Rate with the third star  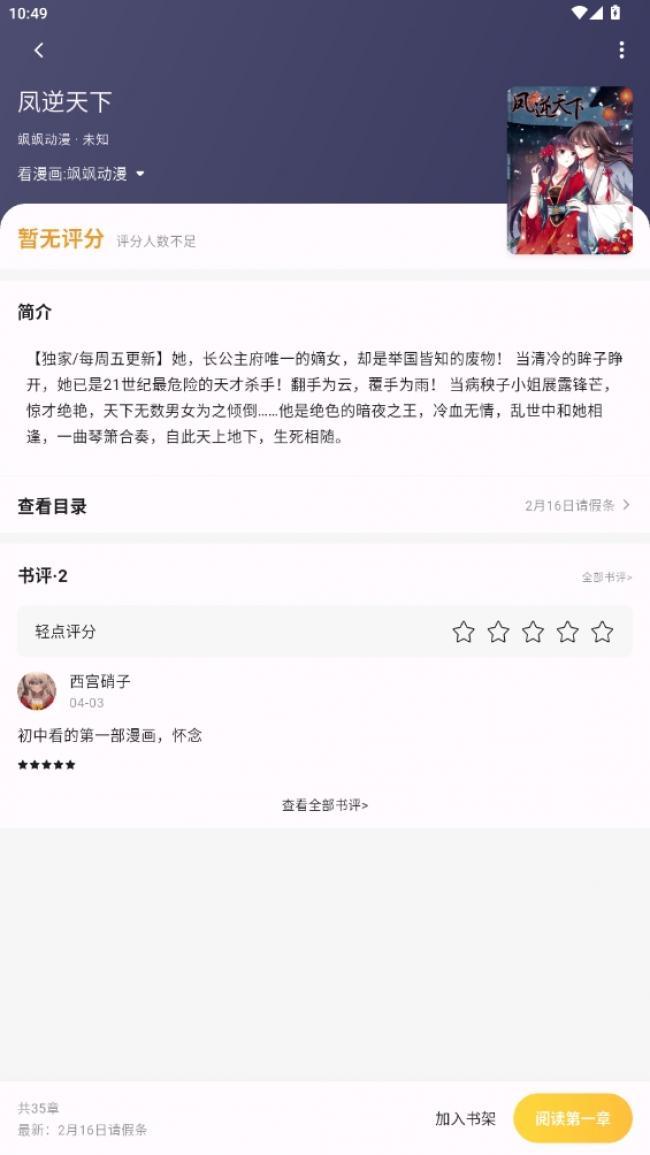[x=533, y=632]
